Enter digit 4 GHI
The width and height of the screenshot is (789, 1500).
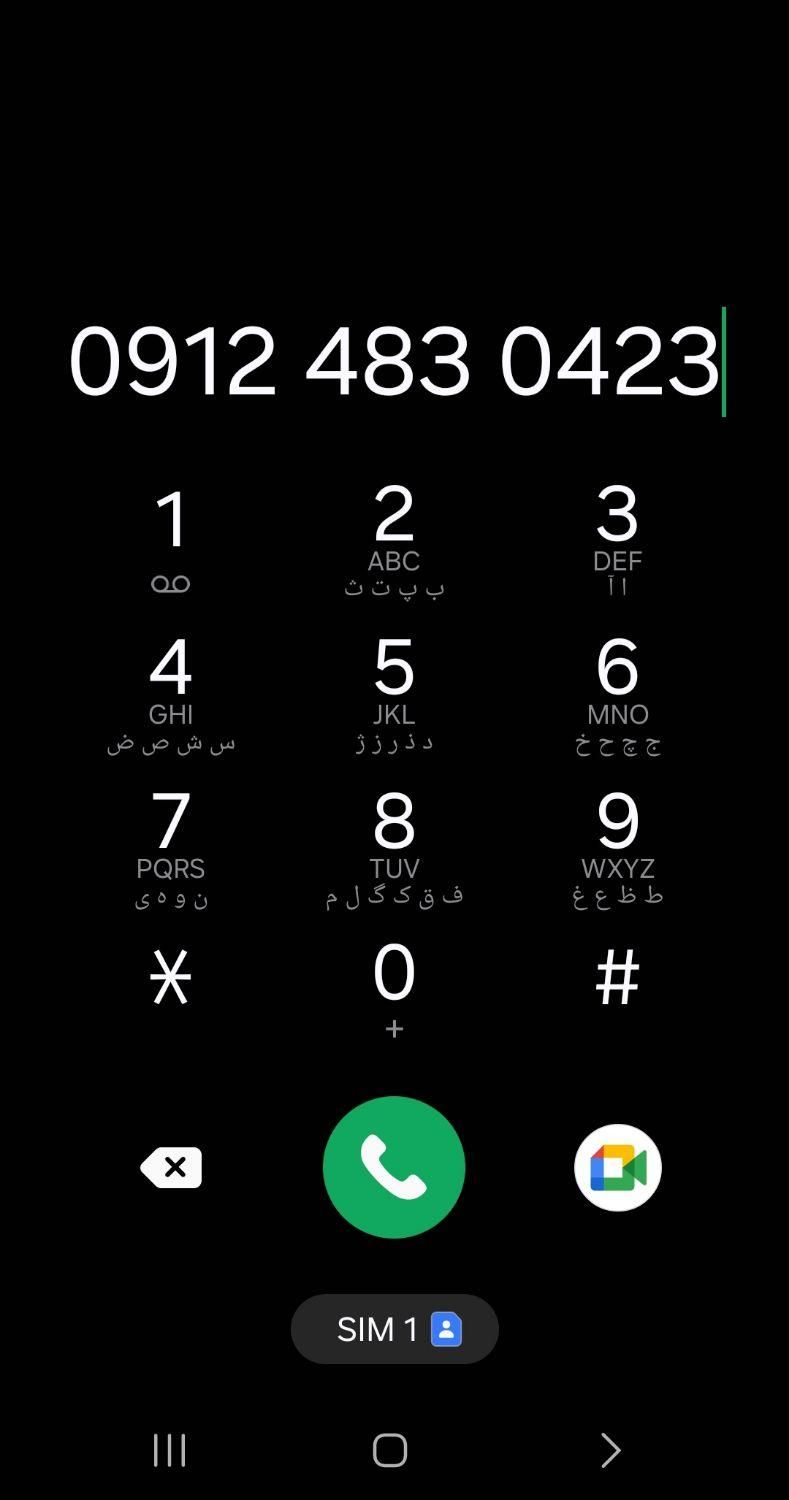pos(171,692)
